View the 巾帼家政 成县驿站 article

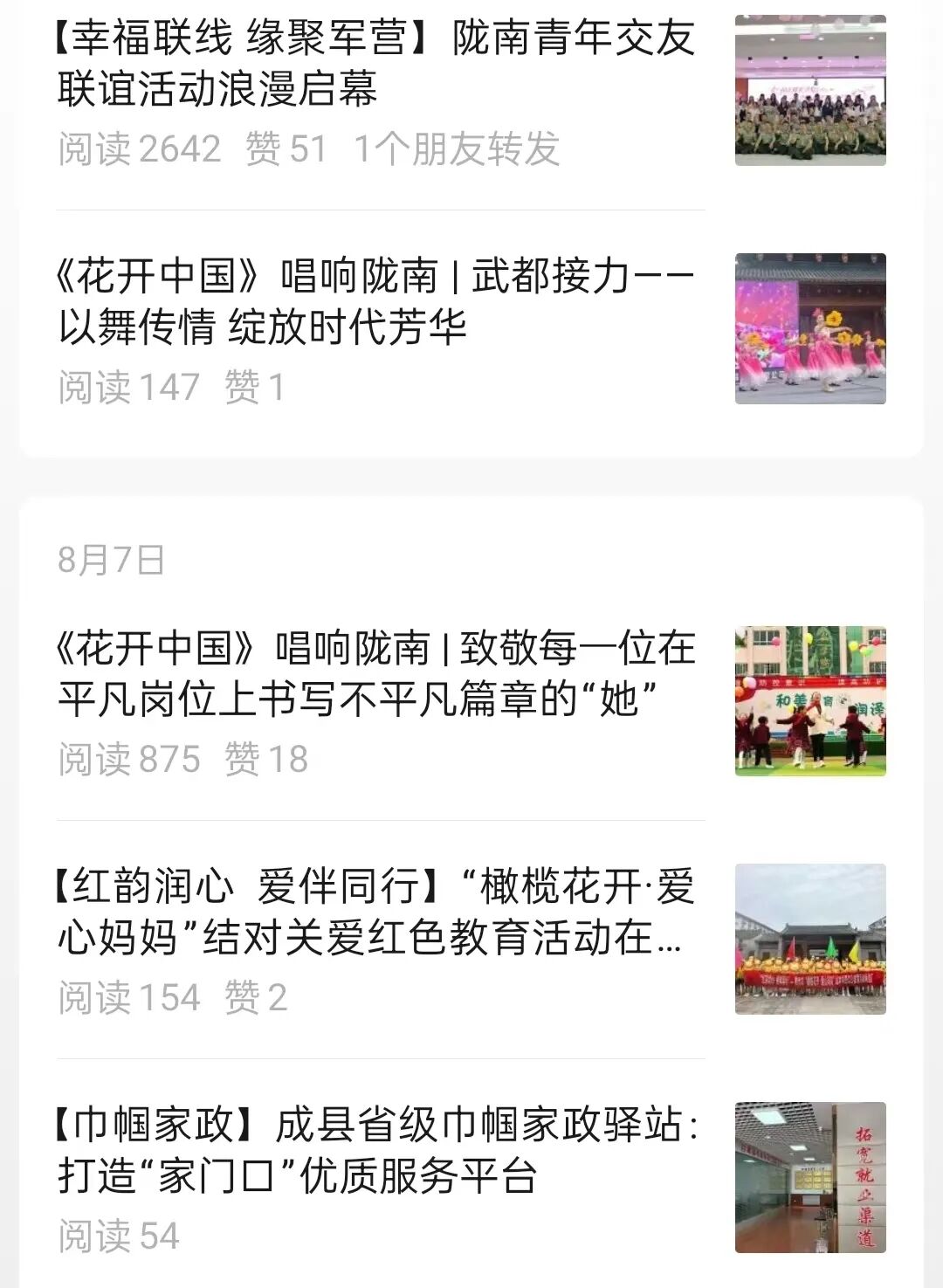pyautogui.click(x=375, y=1150)
